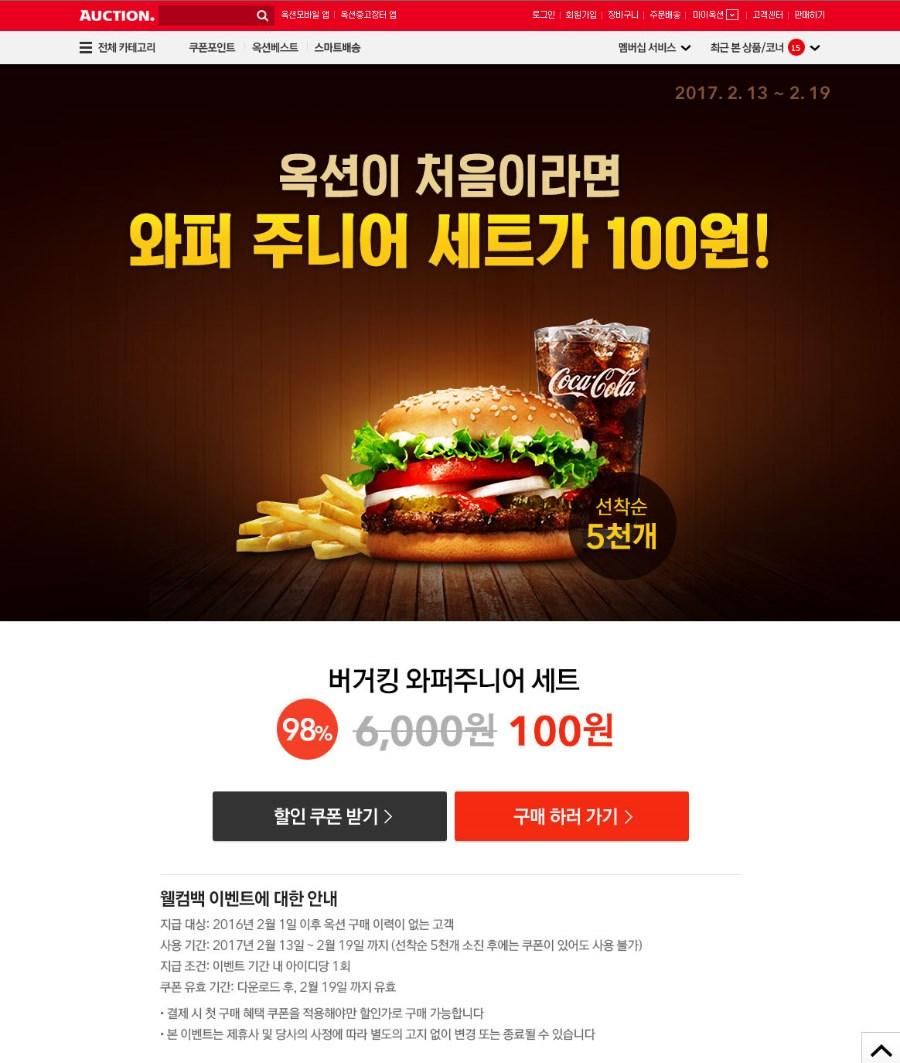
Task: Open 장바구니 cart link
Action: 623,15
